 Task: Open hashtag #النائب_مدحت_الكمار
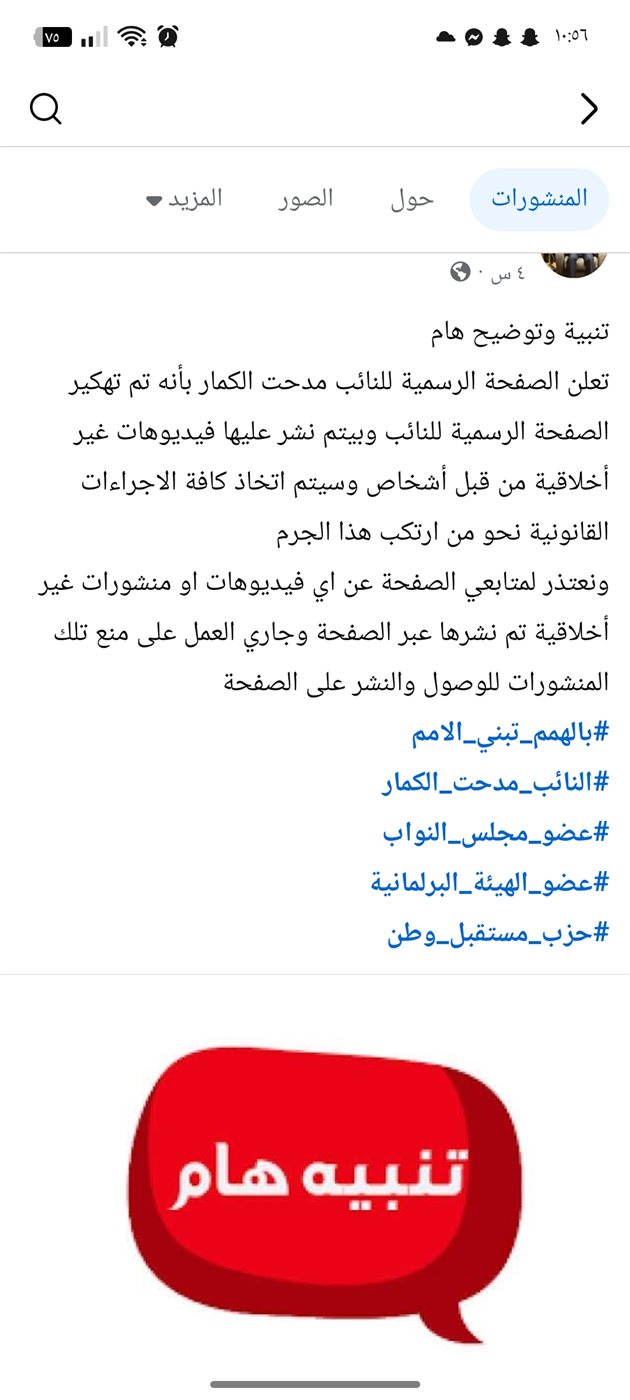tap(495, 784)
